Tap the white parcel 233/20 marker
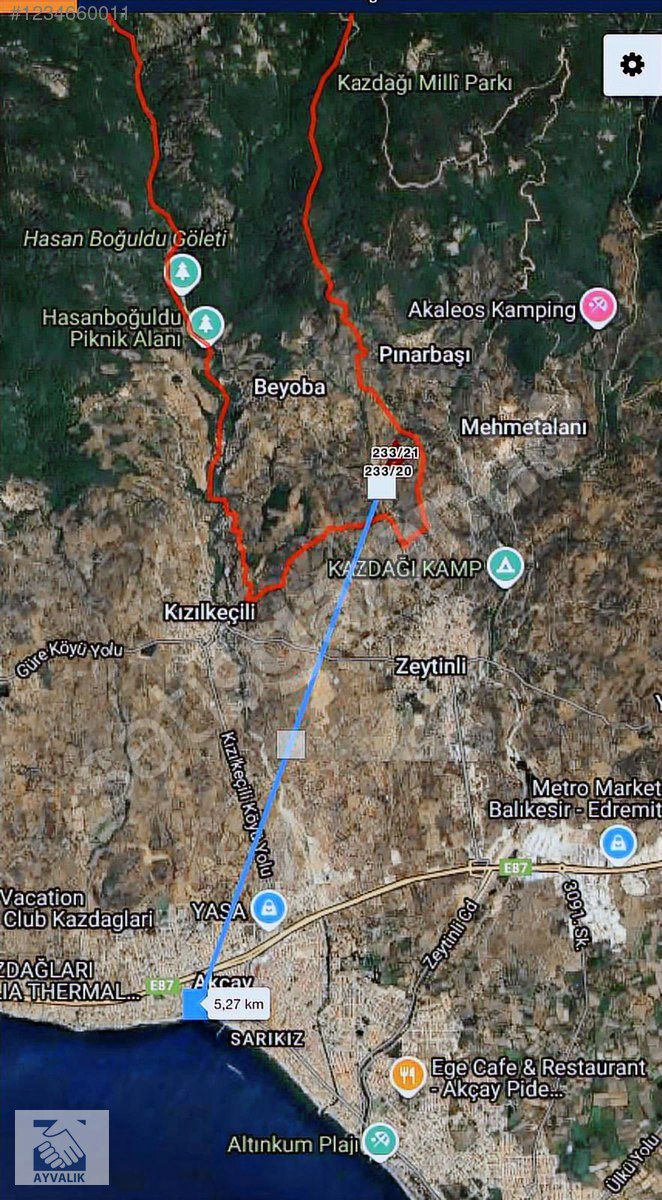Image resolution: width=662 pixels, height=1200 pixels. pyautogui.click(x=383, y=486)
